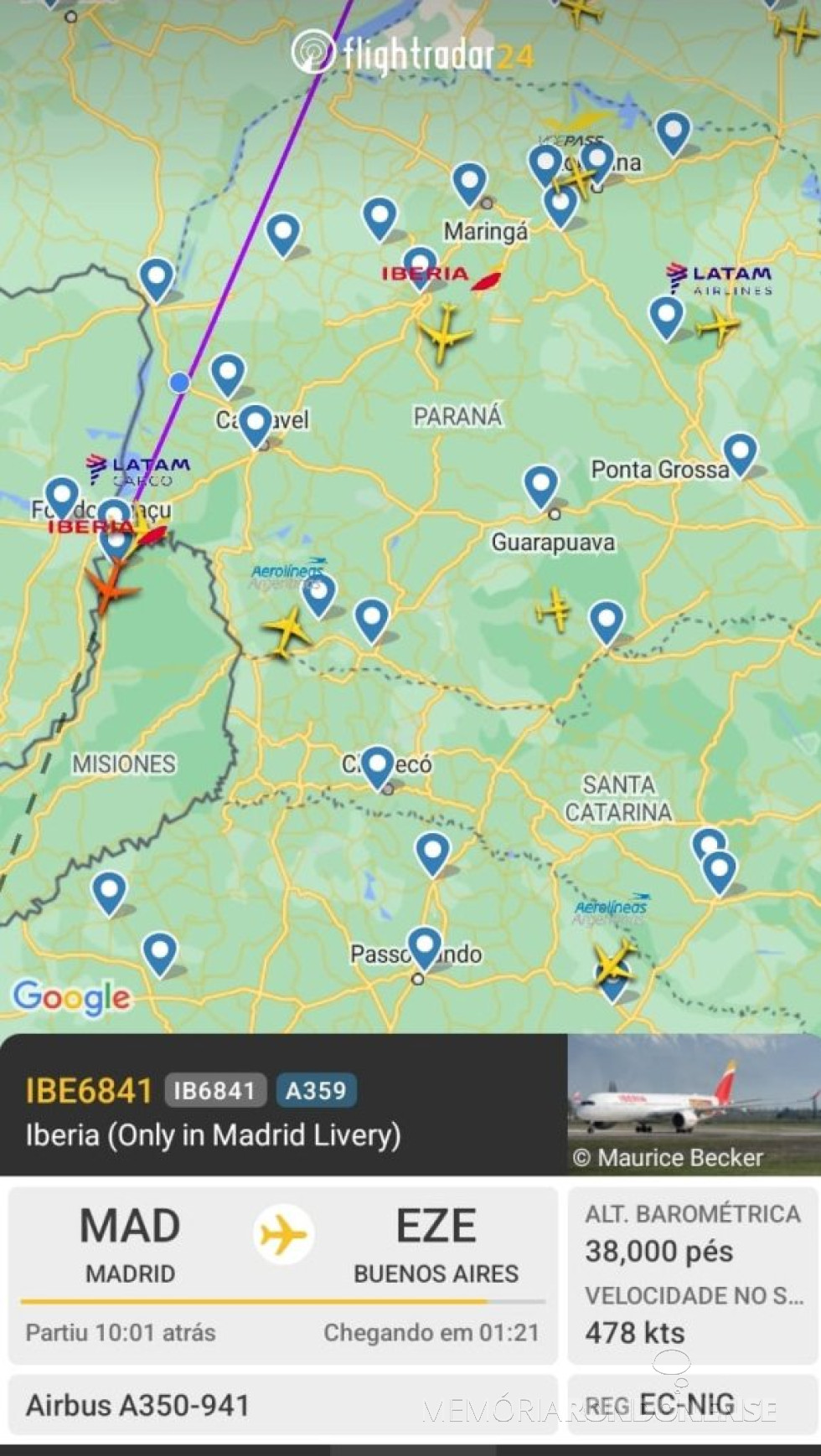The image size is (821, 1456).
Task: Open the Passo Fundo airport pin
Action: (x=424, y=945)
